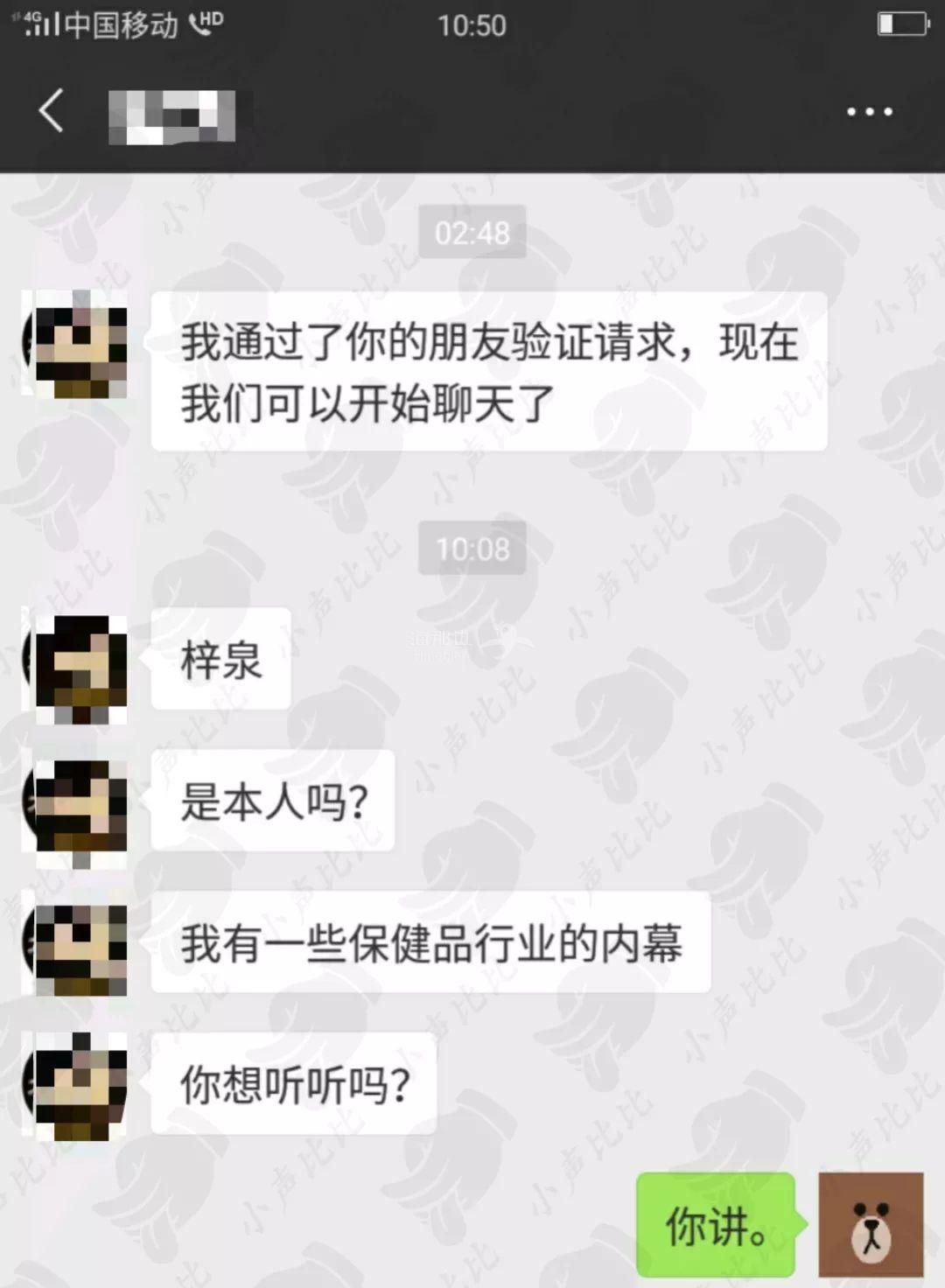
Task: Open sender's avatar next to 梓泉 message
Action: tap(78, 667)
